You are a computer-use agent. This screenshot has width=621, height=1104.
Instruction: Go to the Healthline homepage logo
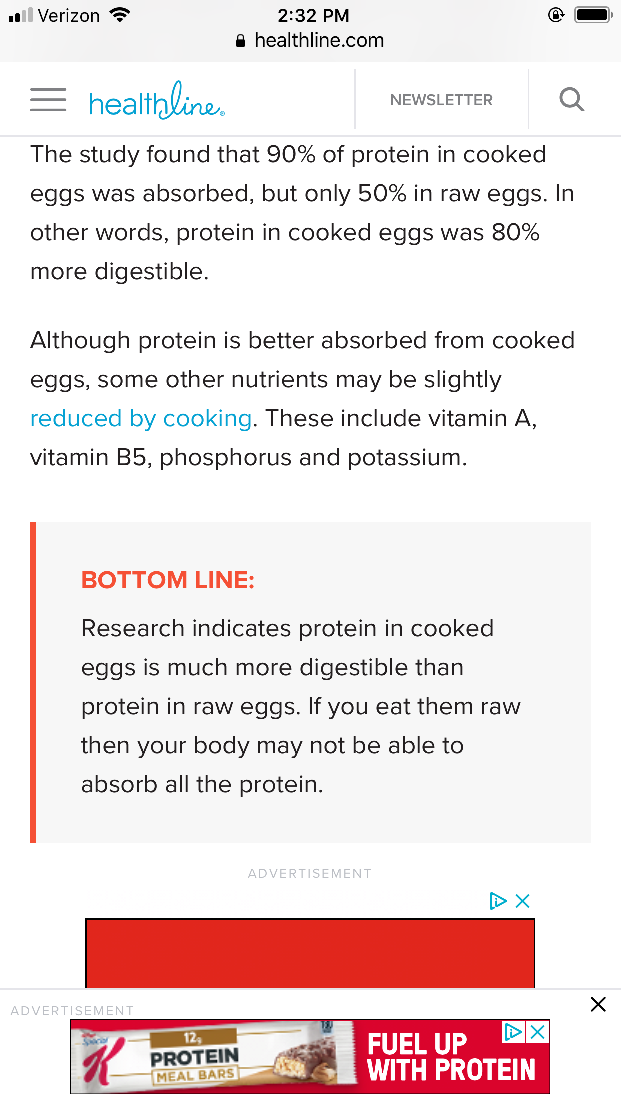click(x=157, y=101)
